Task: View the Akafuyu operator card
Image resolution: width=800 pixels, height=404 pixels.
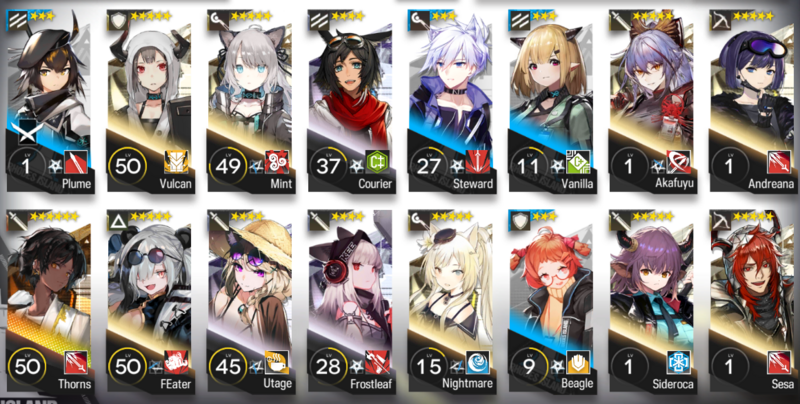Action: (650, 100)
